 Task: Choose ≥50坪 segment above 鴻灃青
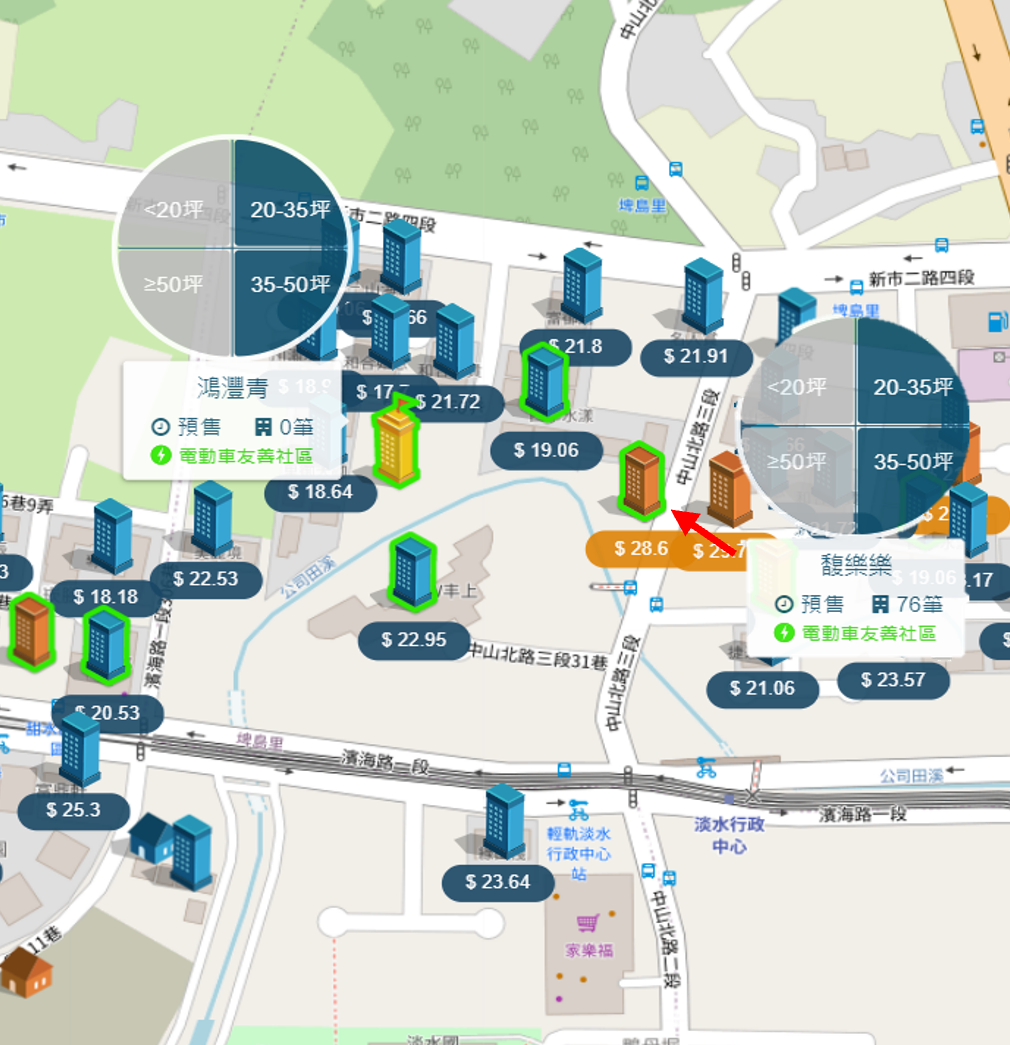(175, 285)
